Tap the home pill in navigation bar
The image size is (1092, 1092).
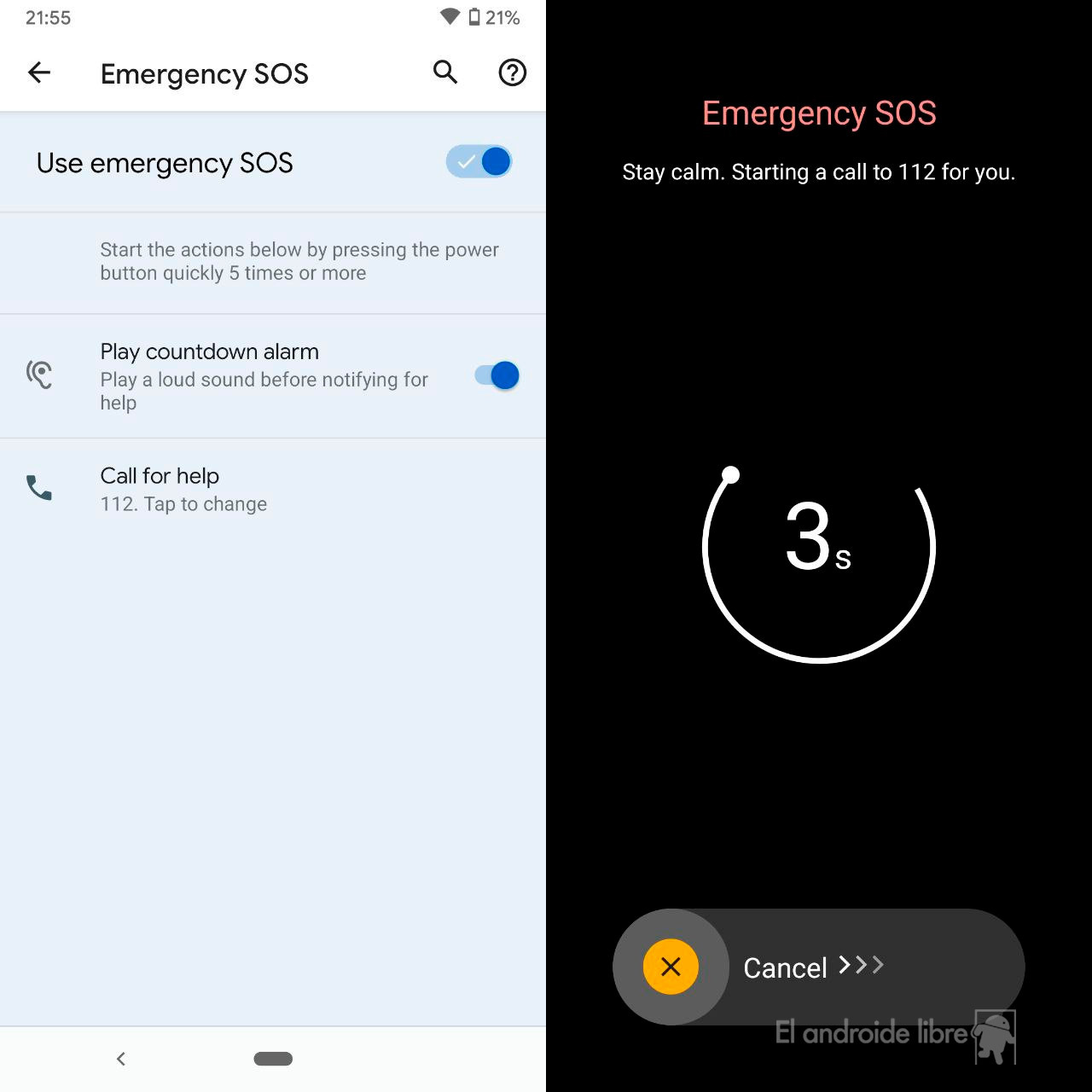pos(273,1059)
